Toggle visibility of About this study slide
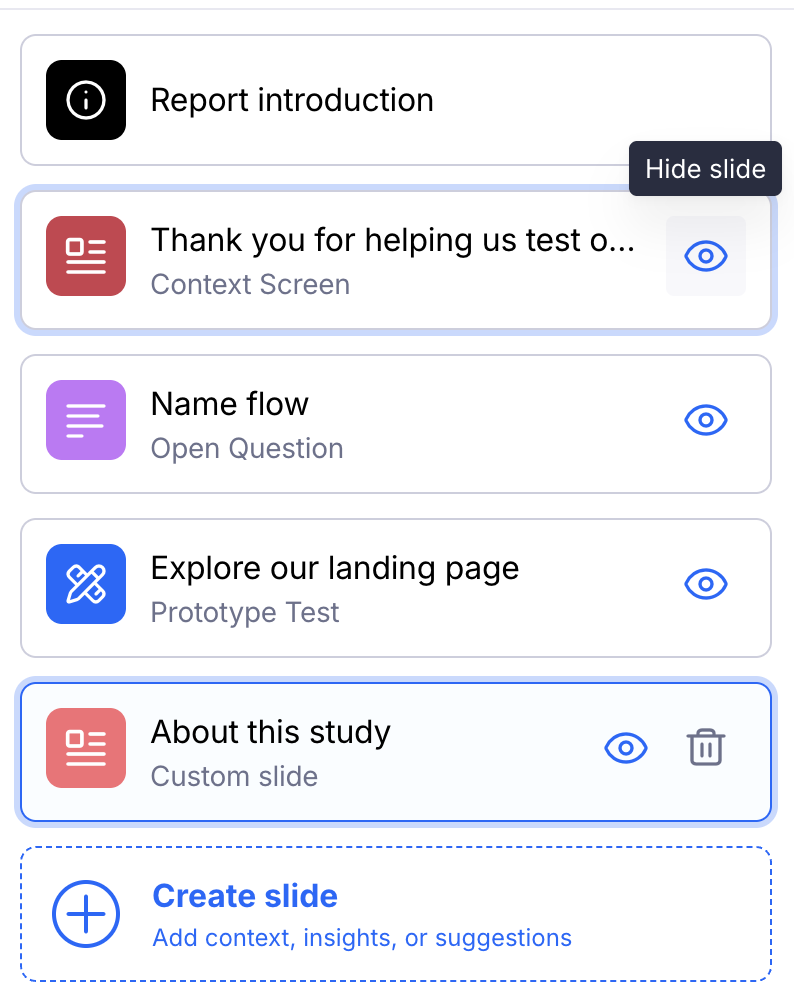This screenshot has height=1006, width=794. tap(626, 748)
